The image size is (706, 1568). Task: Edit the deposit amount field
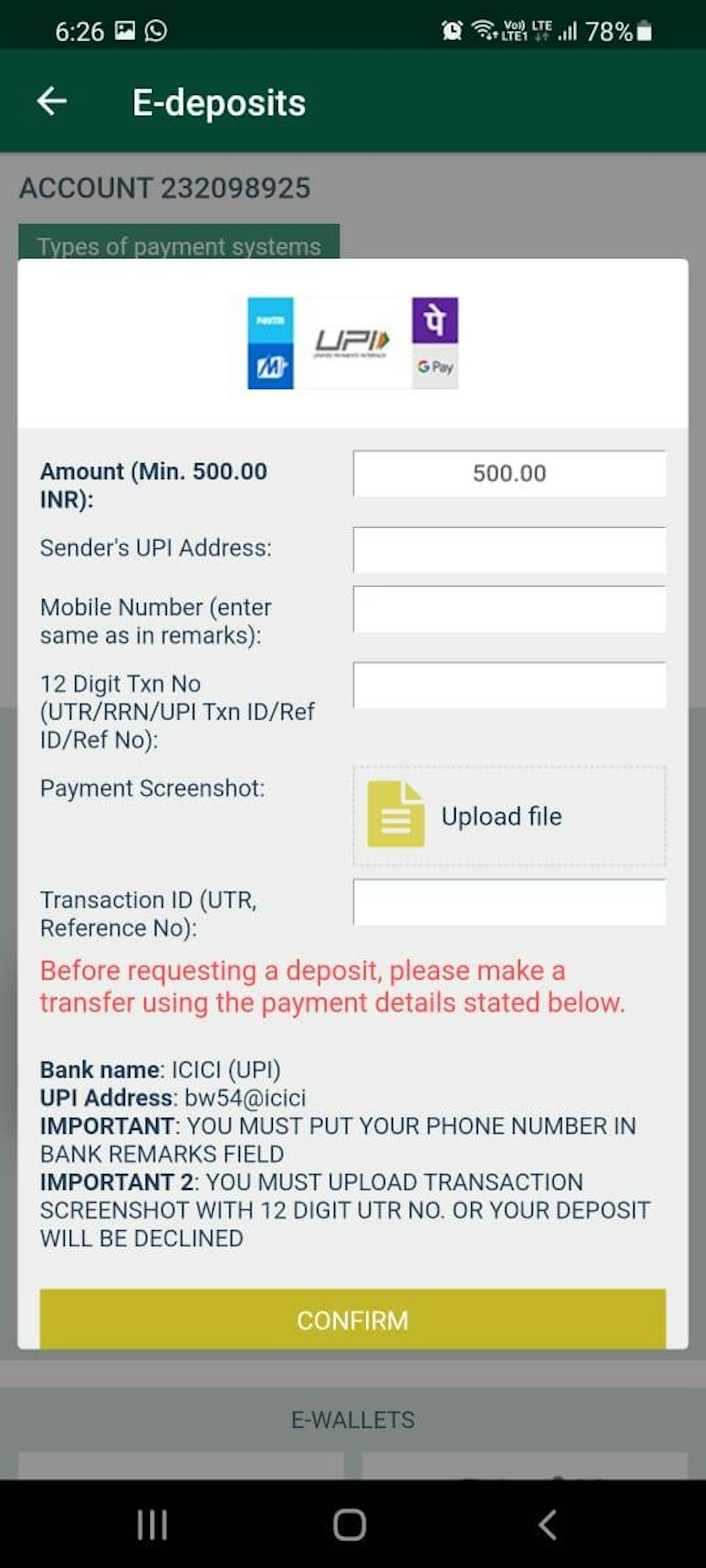509,474
